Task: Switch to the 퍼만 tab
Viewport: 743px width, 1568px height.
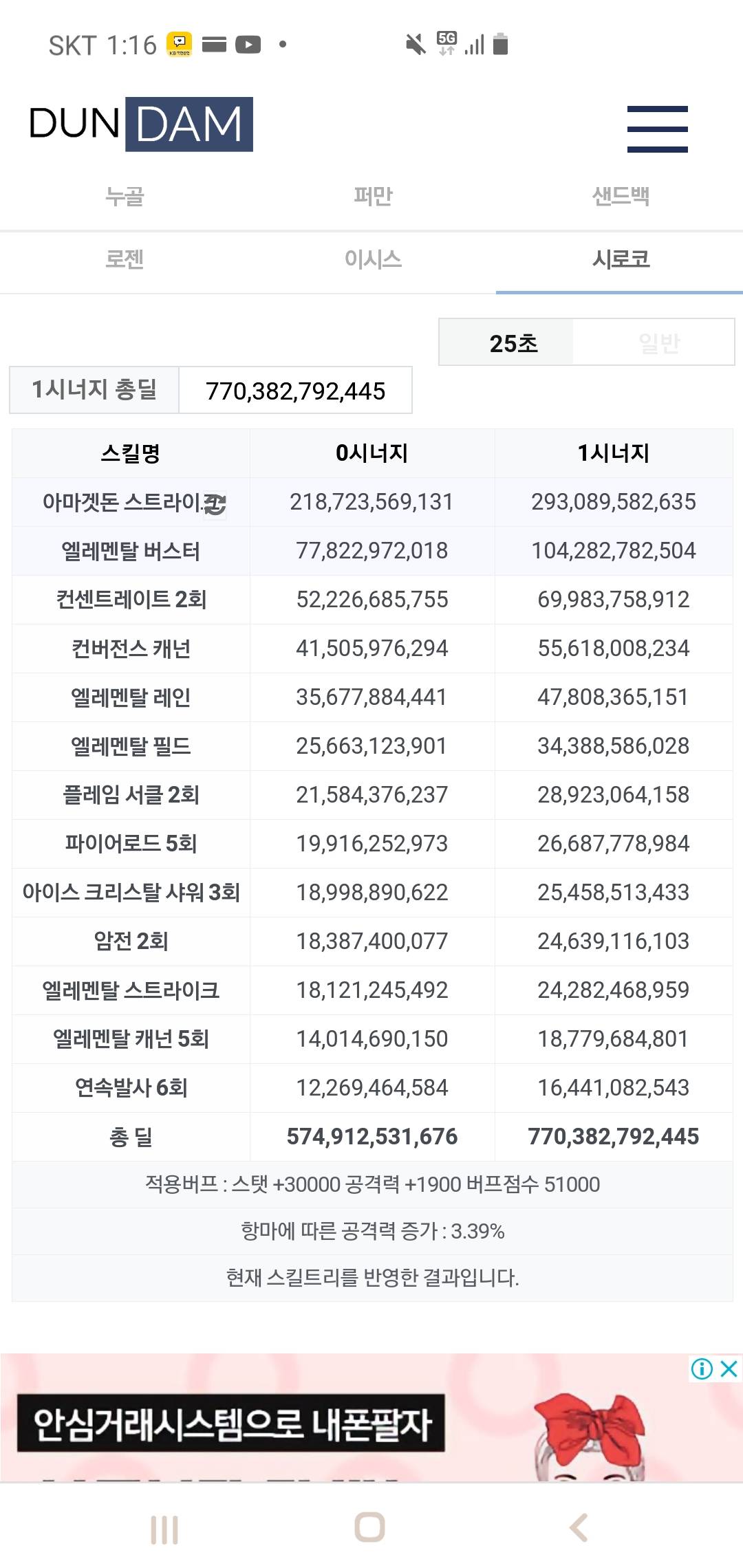Action: [372, 196]
